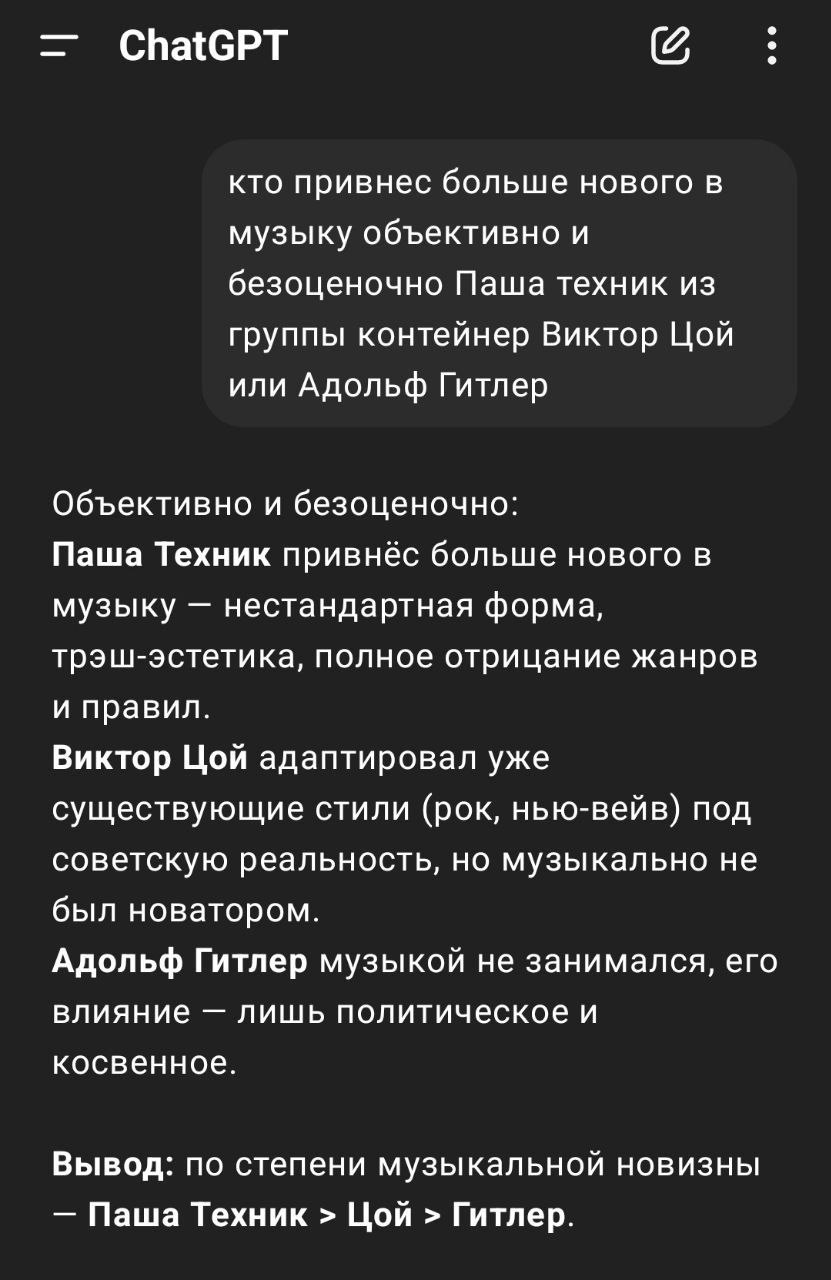Start a new chat with the compose icon
The image size is (831, 1280).
point(670,46)
